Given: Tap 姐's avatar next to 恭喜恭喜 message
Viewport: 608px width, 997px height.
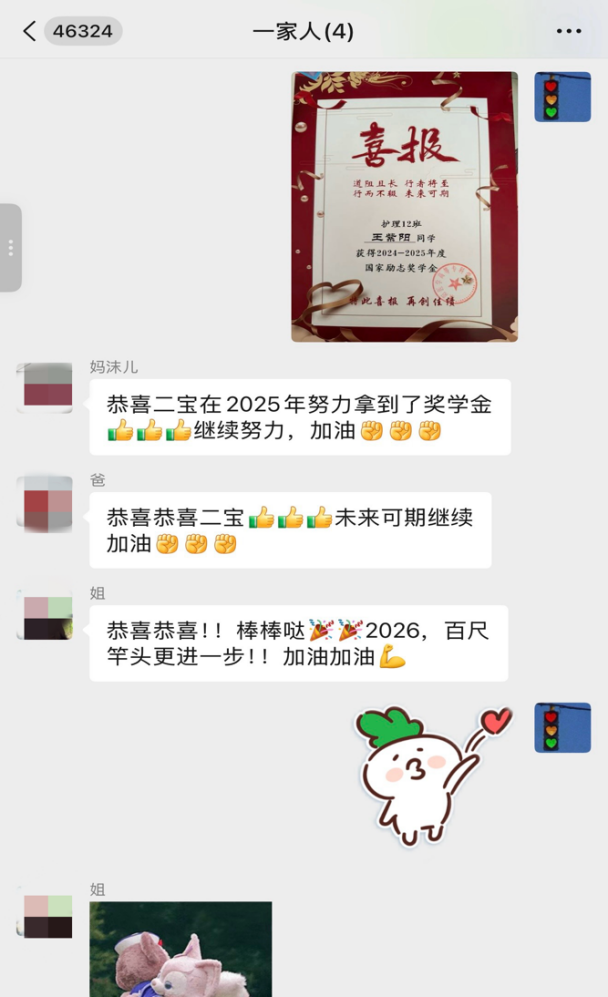Looking at the screenshot, I should (x=44, y=615).
